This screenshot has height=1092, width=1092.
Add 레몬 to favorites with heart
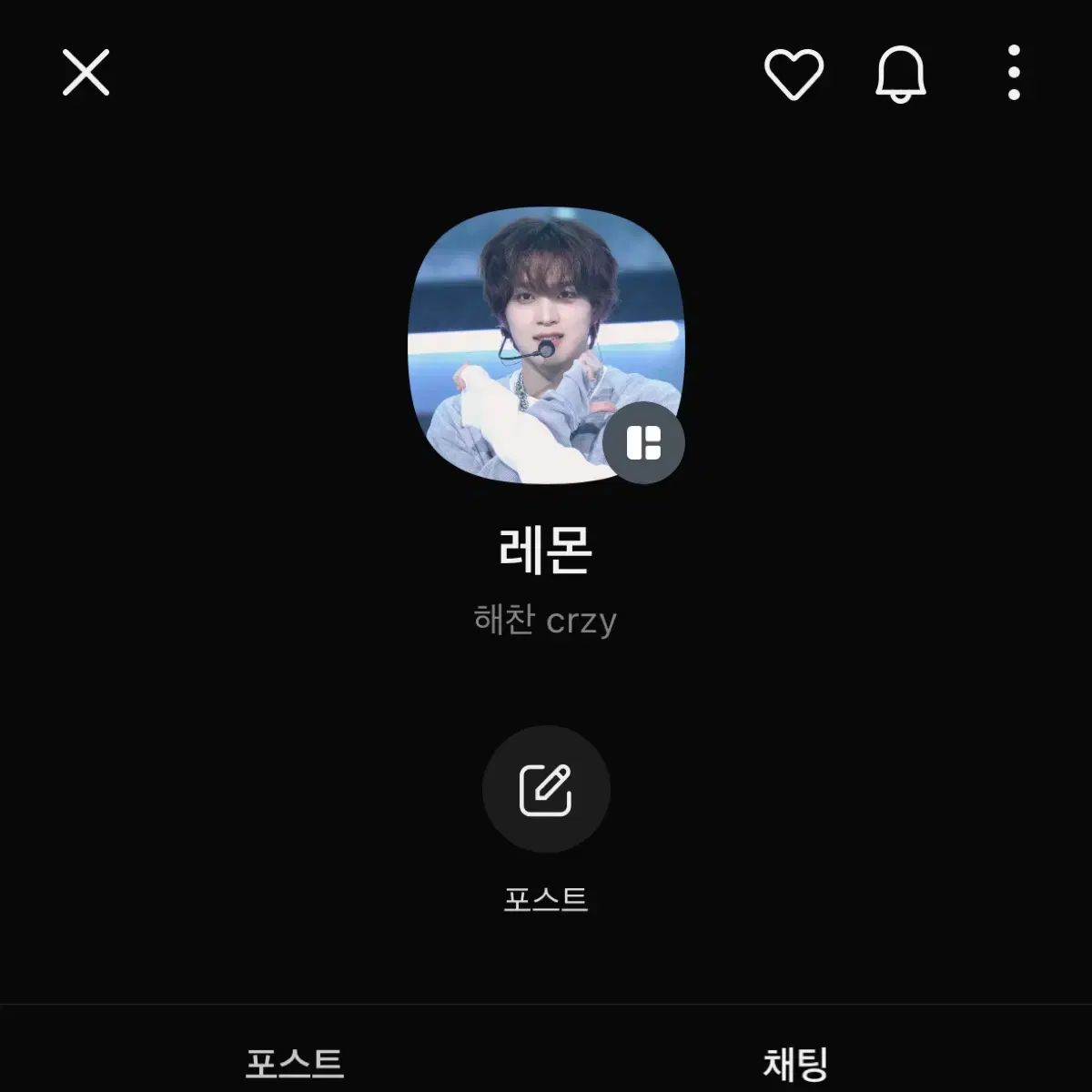point(794,74)
